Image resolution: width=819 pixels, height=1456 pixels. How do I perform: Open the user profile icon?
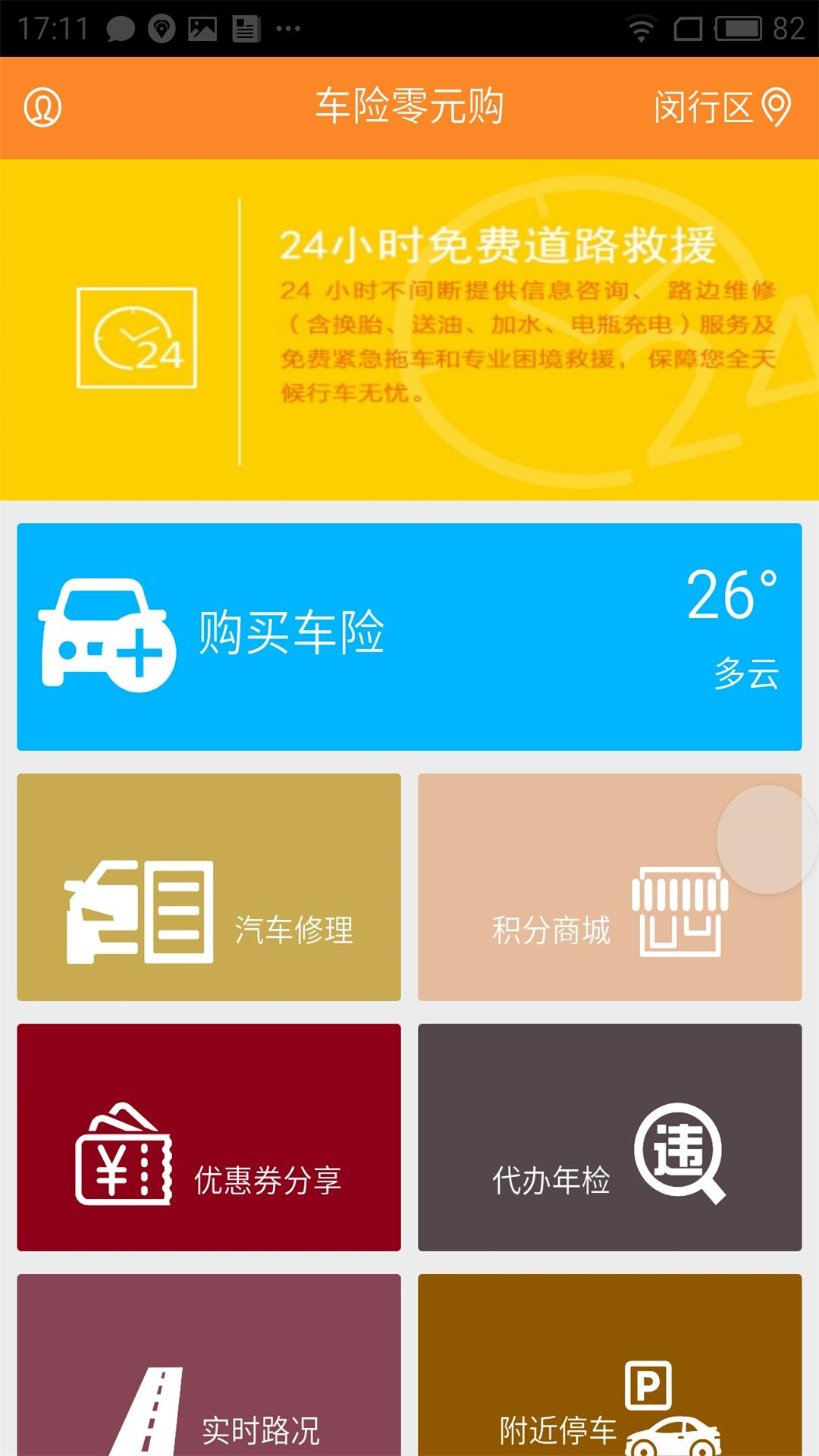click(x=42, y=108)
